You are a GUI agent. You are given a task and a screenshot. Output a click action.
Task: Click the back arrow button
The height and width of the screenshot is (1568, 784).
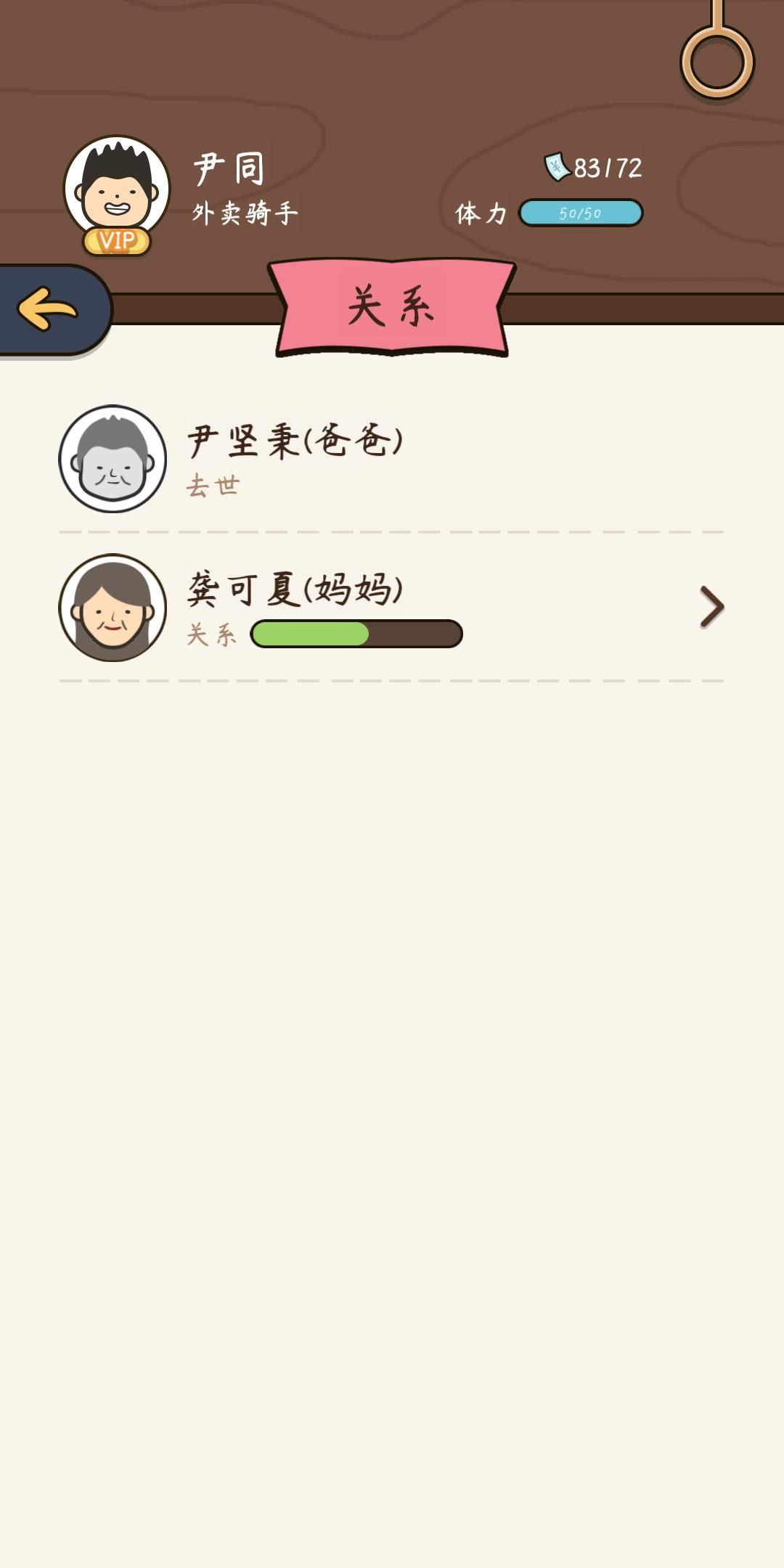point(46,309)
